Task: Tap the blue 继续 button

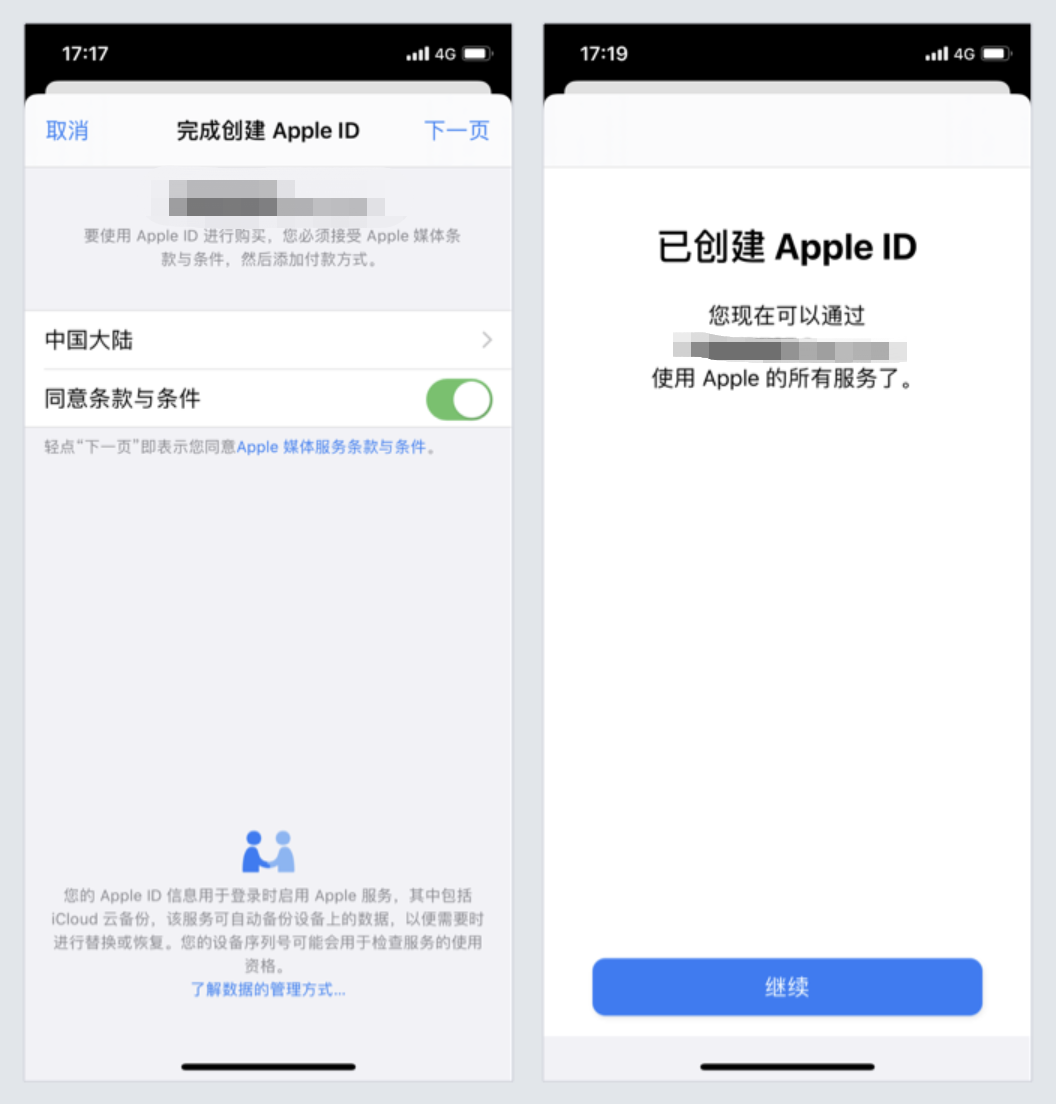Action: tap(787, 987)
